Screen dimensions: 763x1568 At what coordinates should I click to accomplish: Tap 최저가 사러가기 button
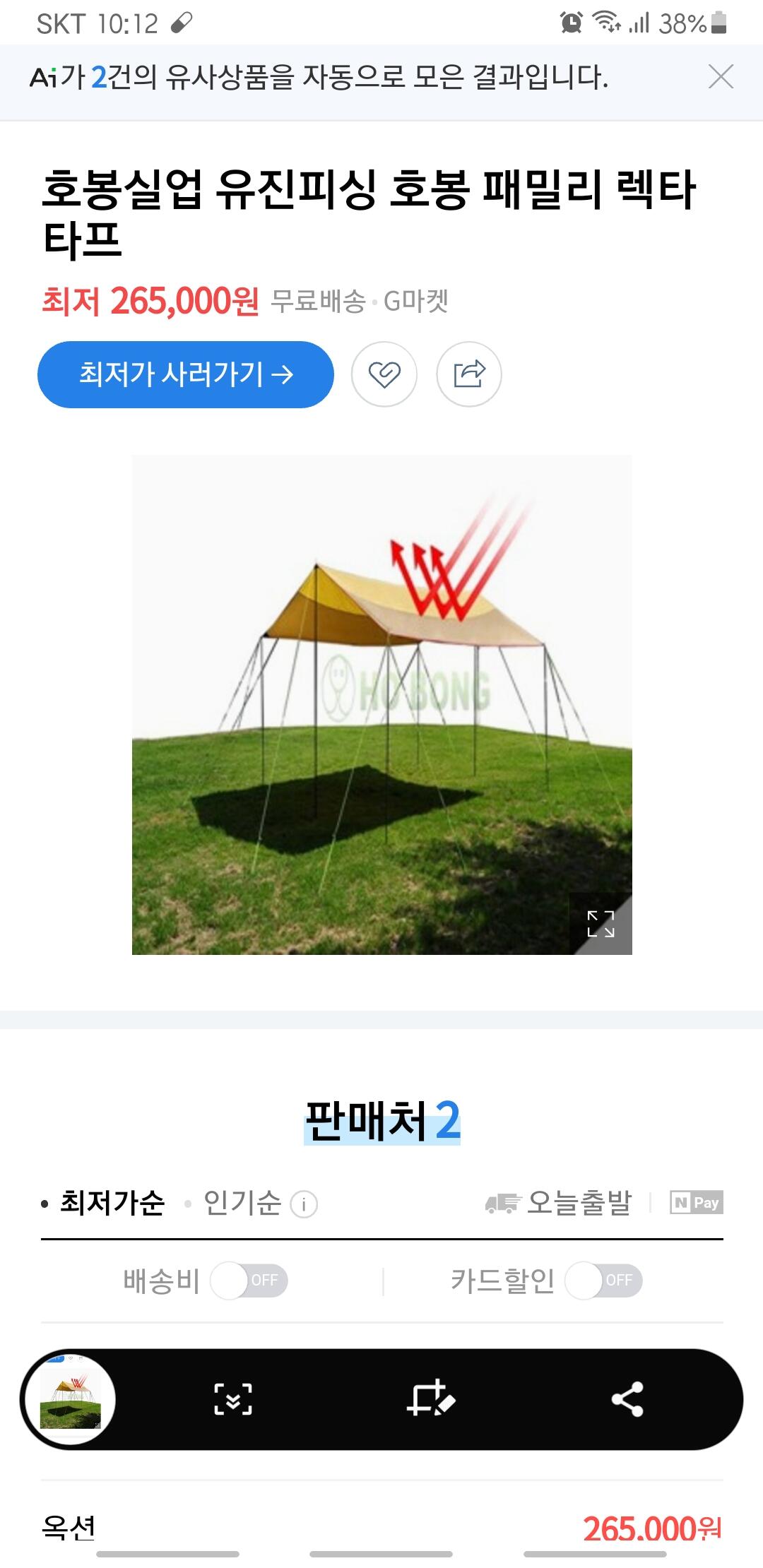[186, 374]
